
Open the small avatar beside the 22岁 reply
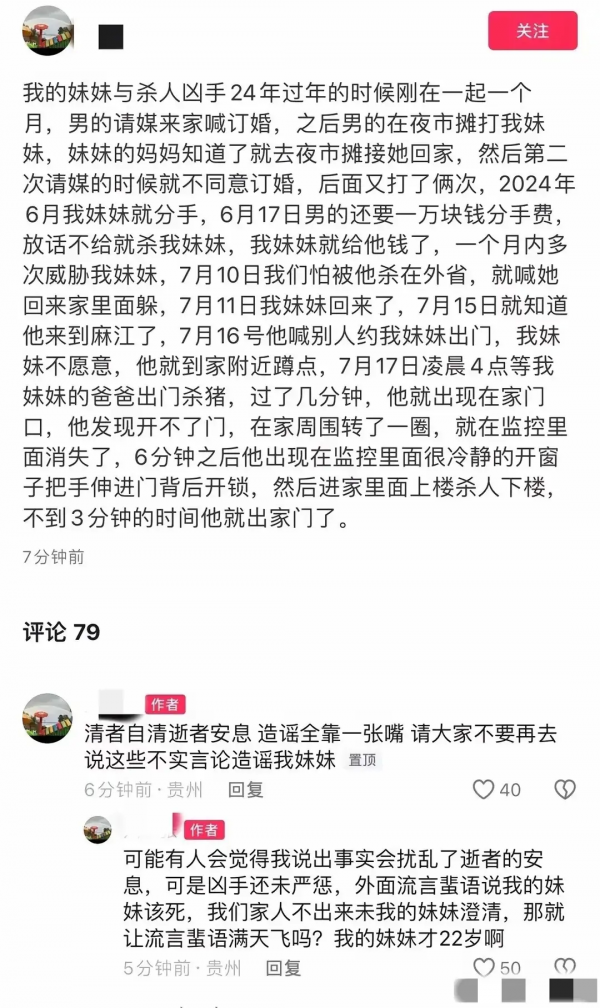tap(98, 829)
